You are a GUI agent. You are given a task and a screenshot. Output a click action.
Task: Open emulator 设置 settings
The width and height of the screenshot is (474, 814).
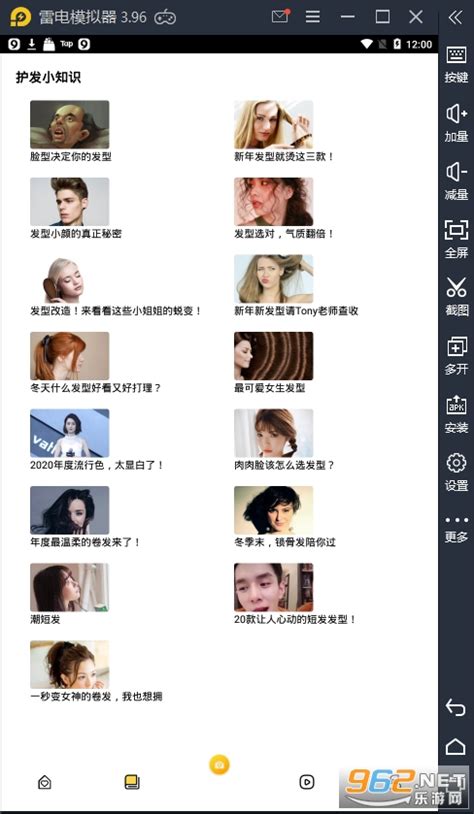456,472
